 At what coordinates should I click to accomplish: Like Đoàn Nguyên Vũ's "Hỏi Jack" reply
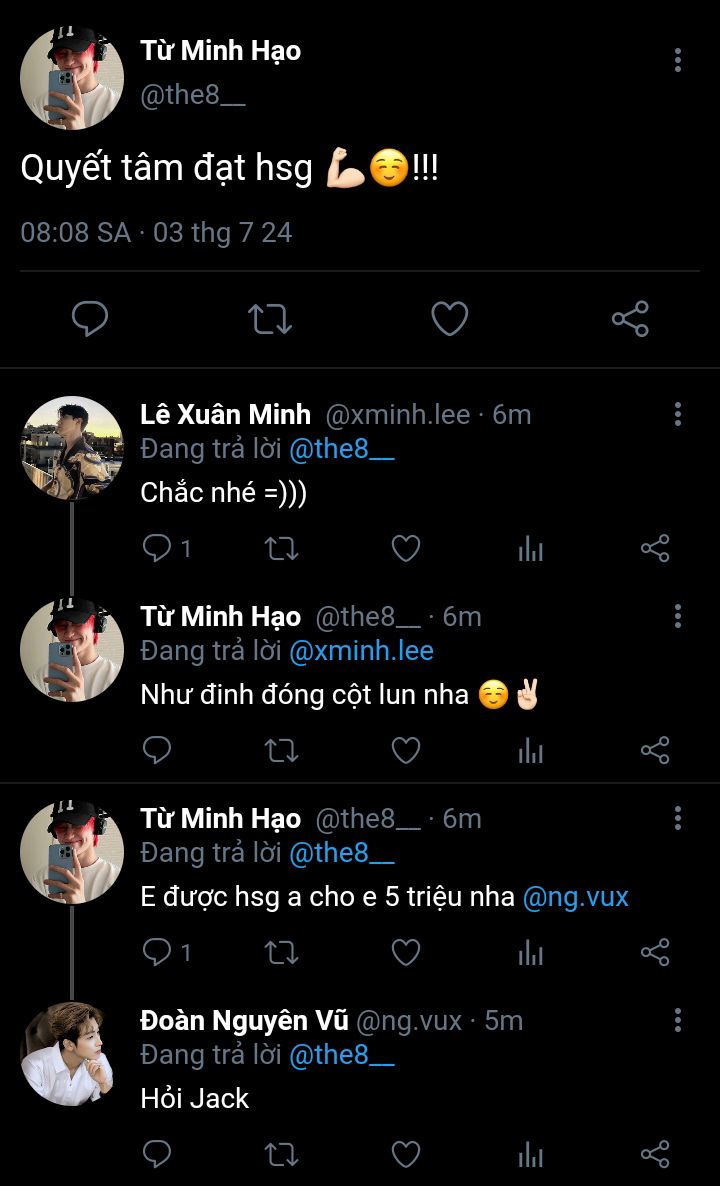pos(405,1154)
